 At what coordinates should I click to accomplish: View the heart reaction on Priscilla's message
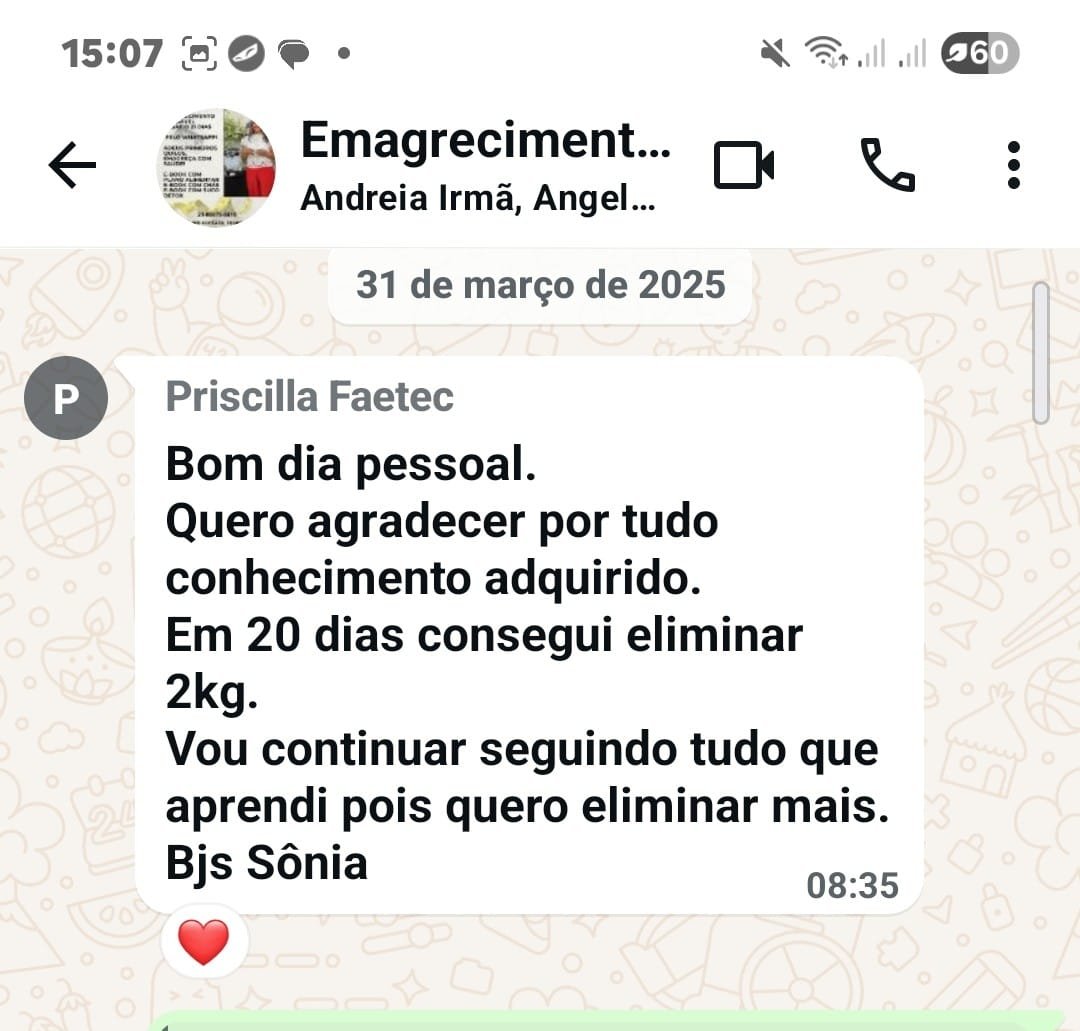point(204,941)
